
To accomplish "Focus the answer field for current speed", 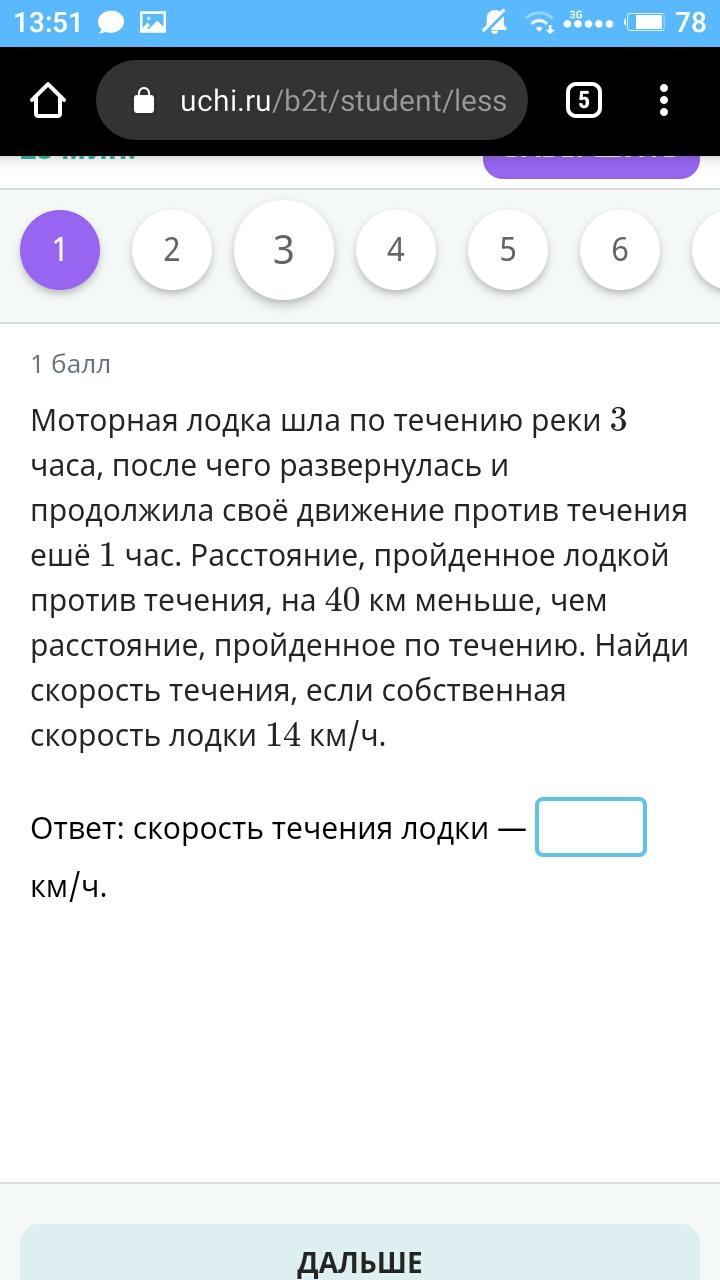I will point(591,827).
